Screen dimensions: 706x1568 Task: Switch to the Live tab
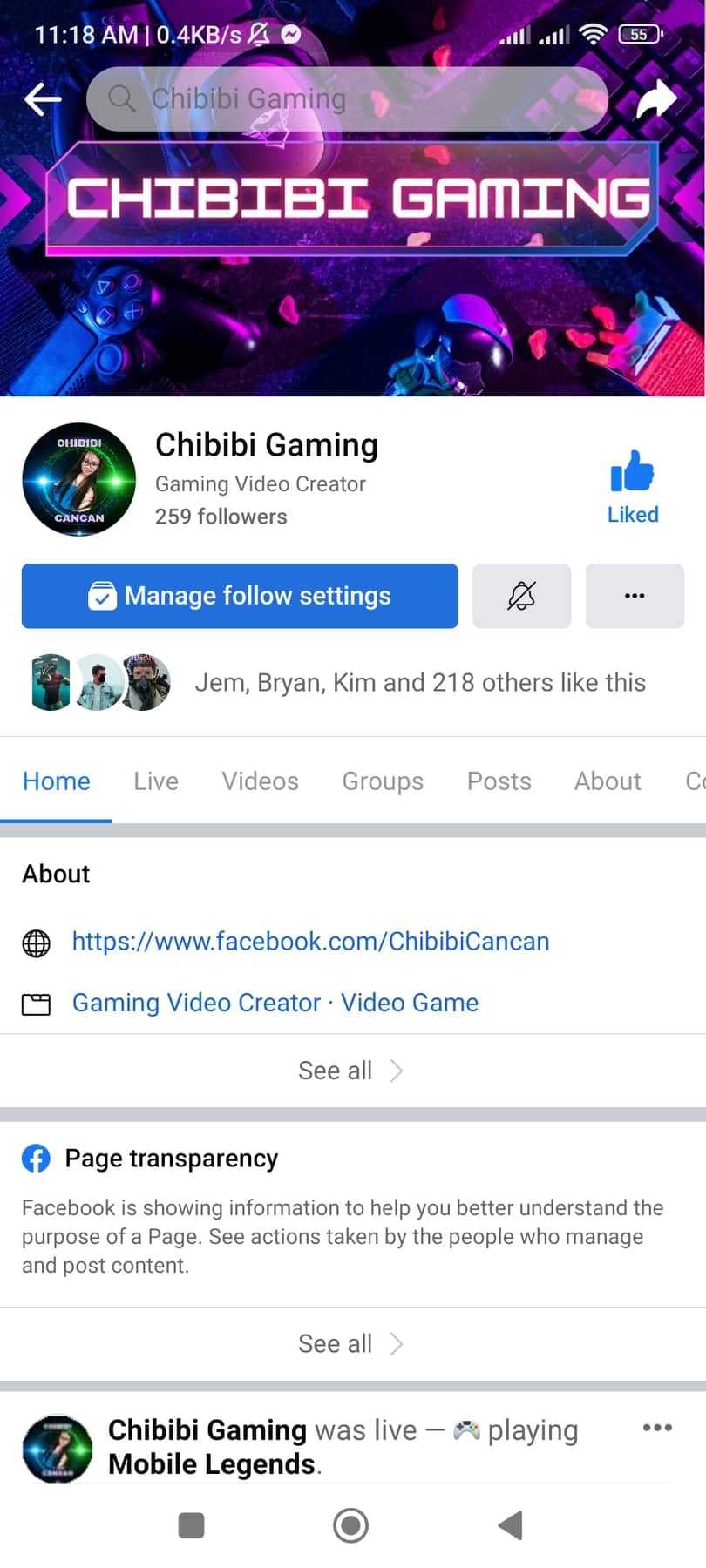coord(156,781)
